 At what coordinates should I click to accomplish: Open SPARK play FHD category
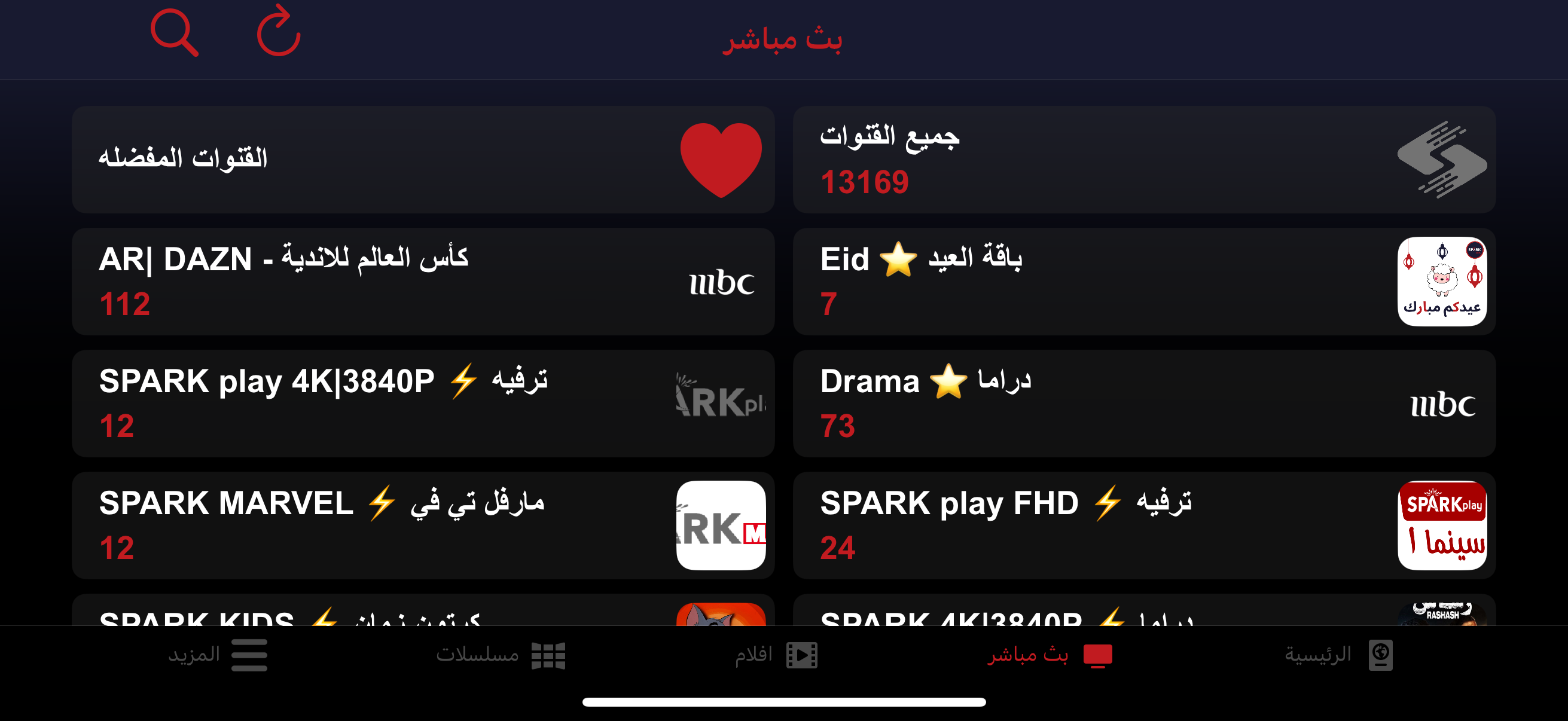[1143, 524]
